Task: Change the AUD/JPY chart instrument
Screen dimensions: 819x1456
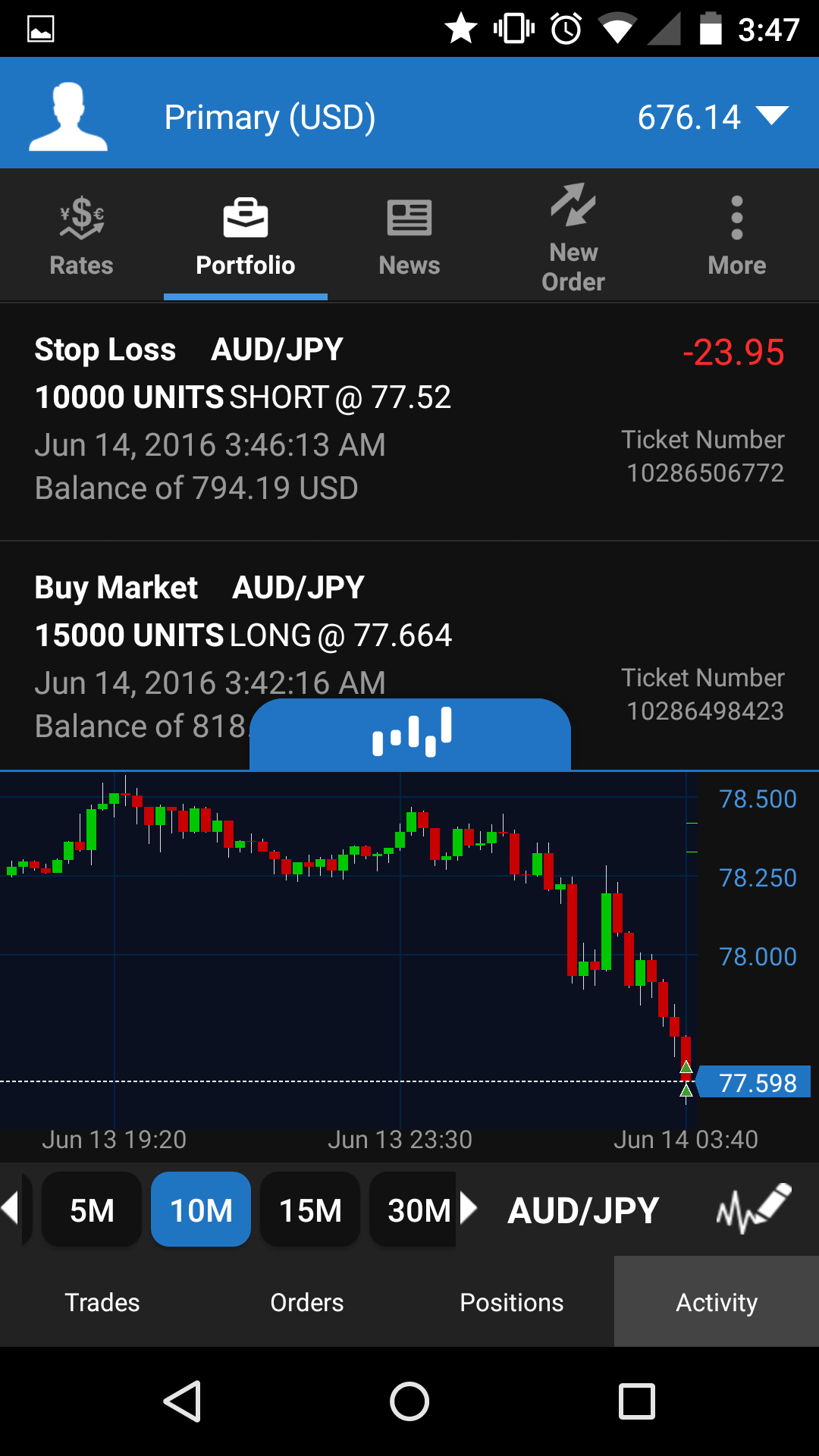Action: [x=582, y=1210]
